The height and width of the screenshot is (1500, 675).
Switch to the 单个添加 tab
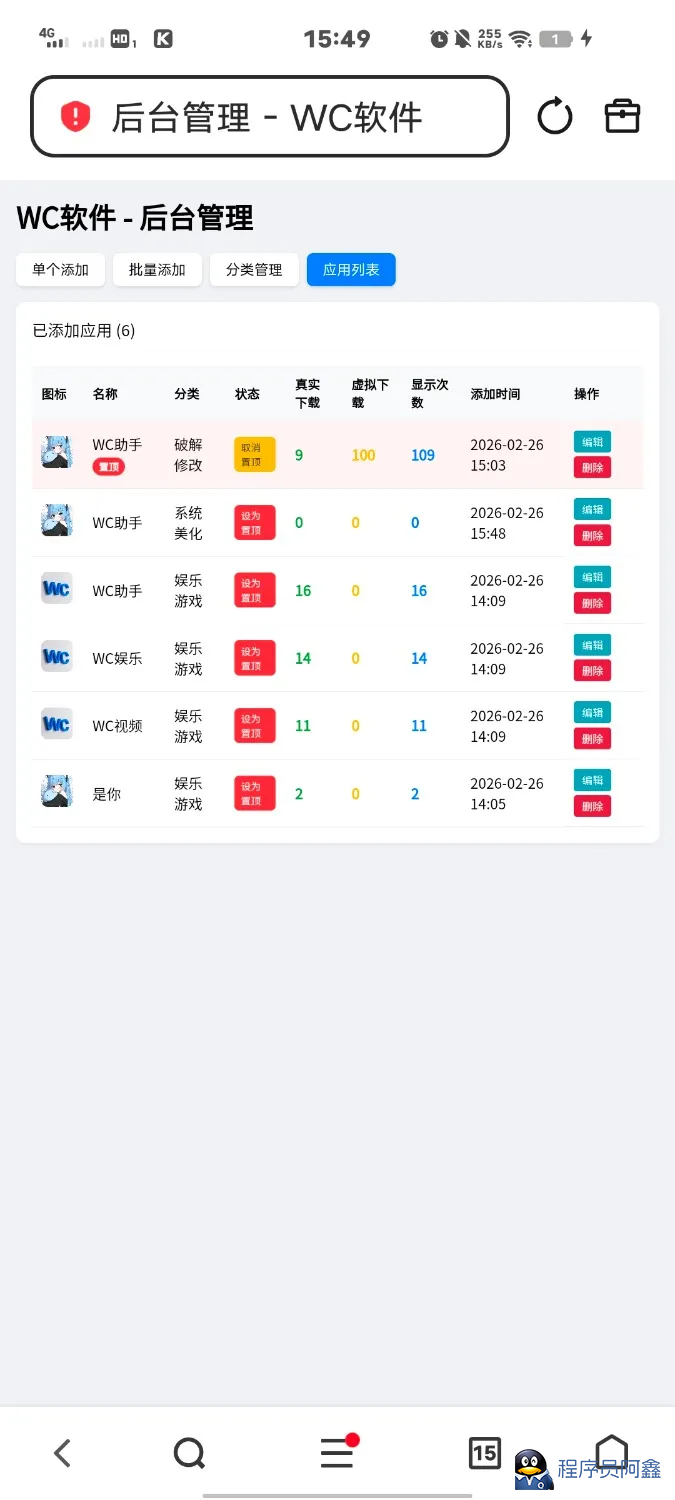[60, 270]
